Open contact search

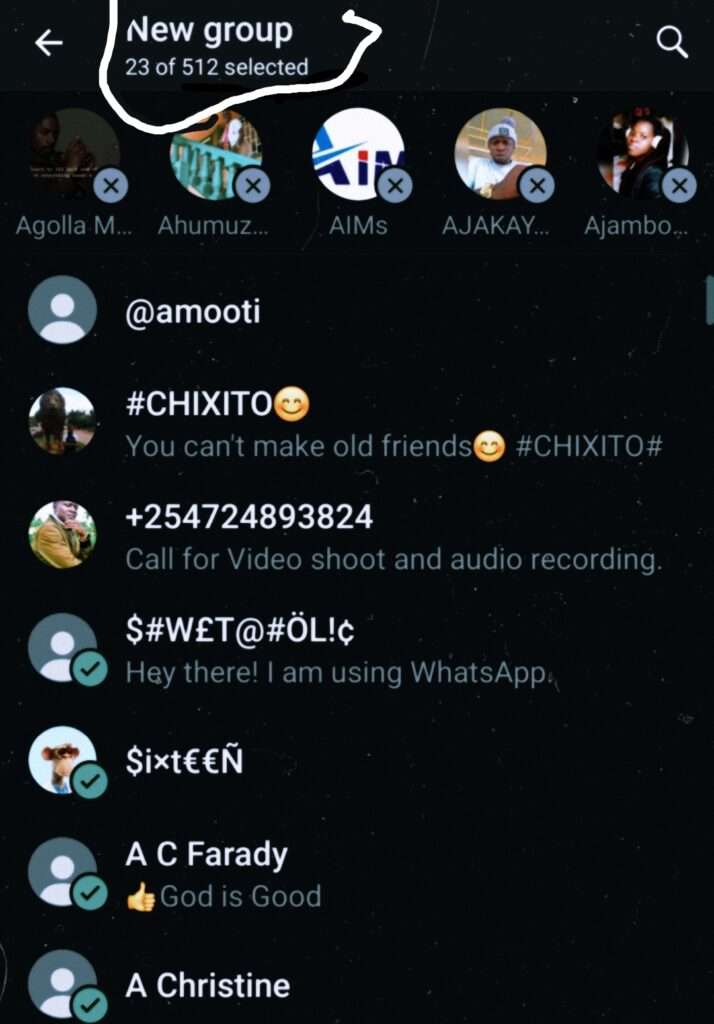(672, 43)
